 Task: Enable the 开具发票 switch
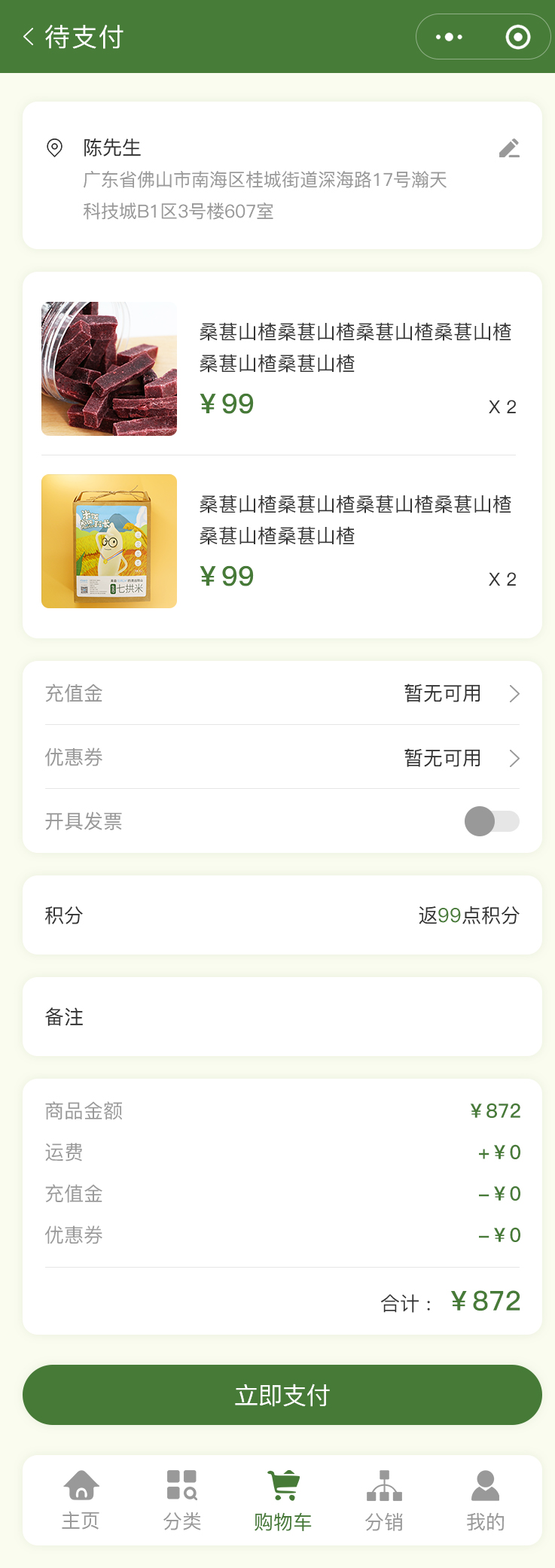(492, 821)
